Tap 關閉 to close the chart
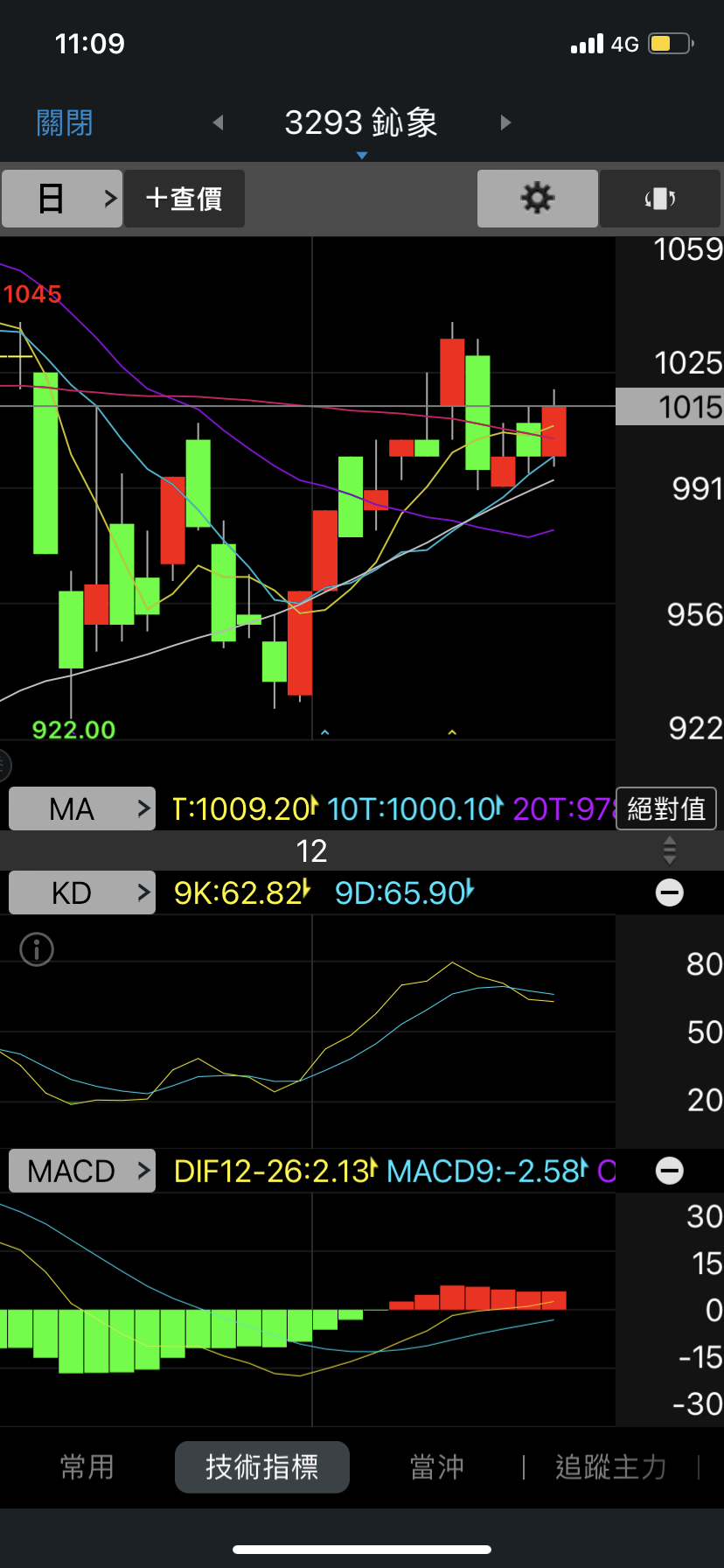Viewport: 724px width, 1568px height. coord(65,123)
